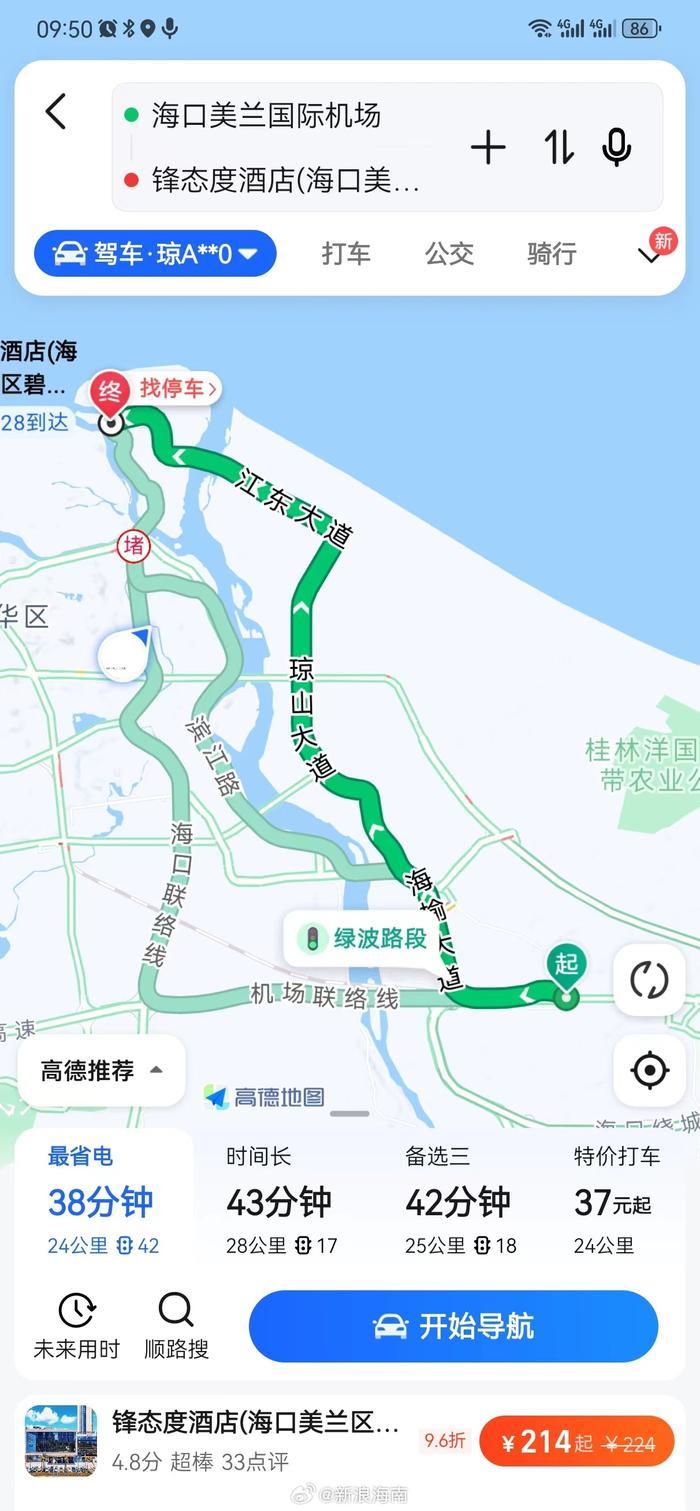
Task: Switch to the 打车 tab
Action: 346,254
